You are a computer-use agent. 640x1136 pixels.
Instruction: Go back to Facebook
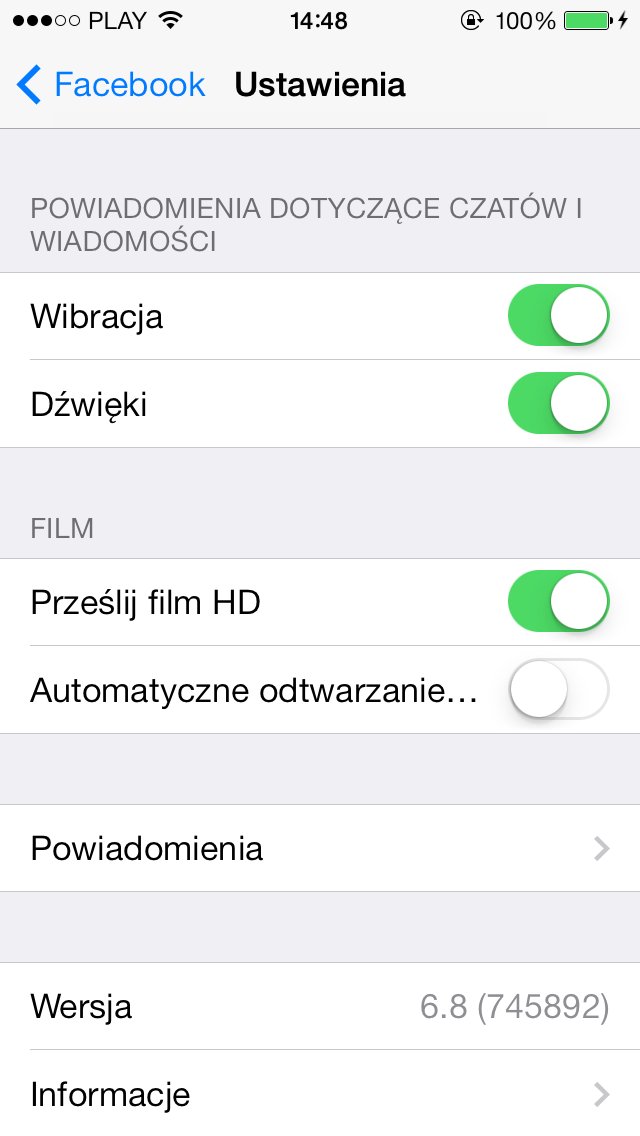tap(111, 85)
